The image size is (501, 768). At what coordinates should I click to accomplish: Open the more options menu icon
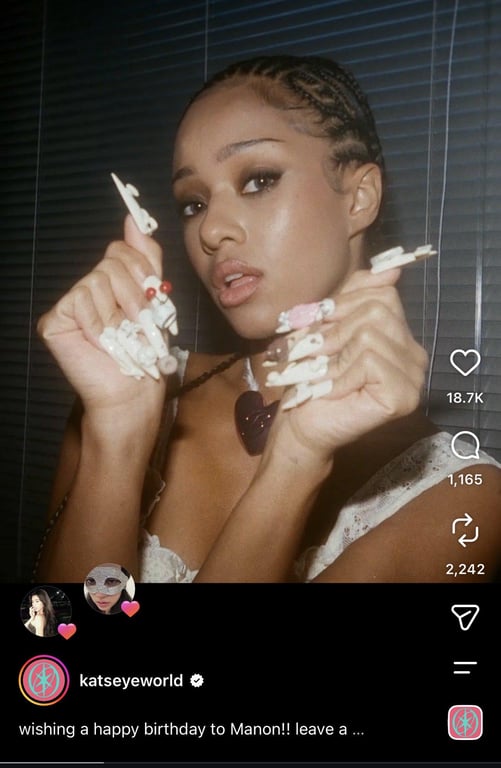tap(465, 668)
